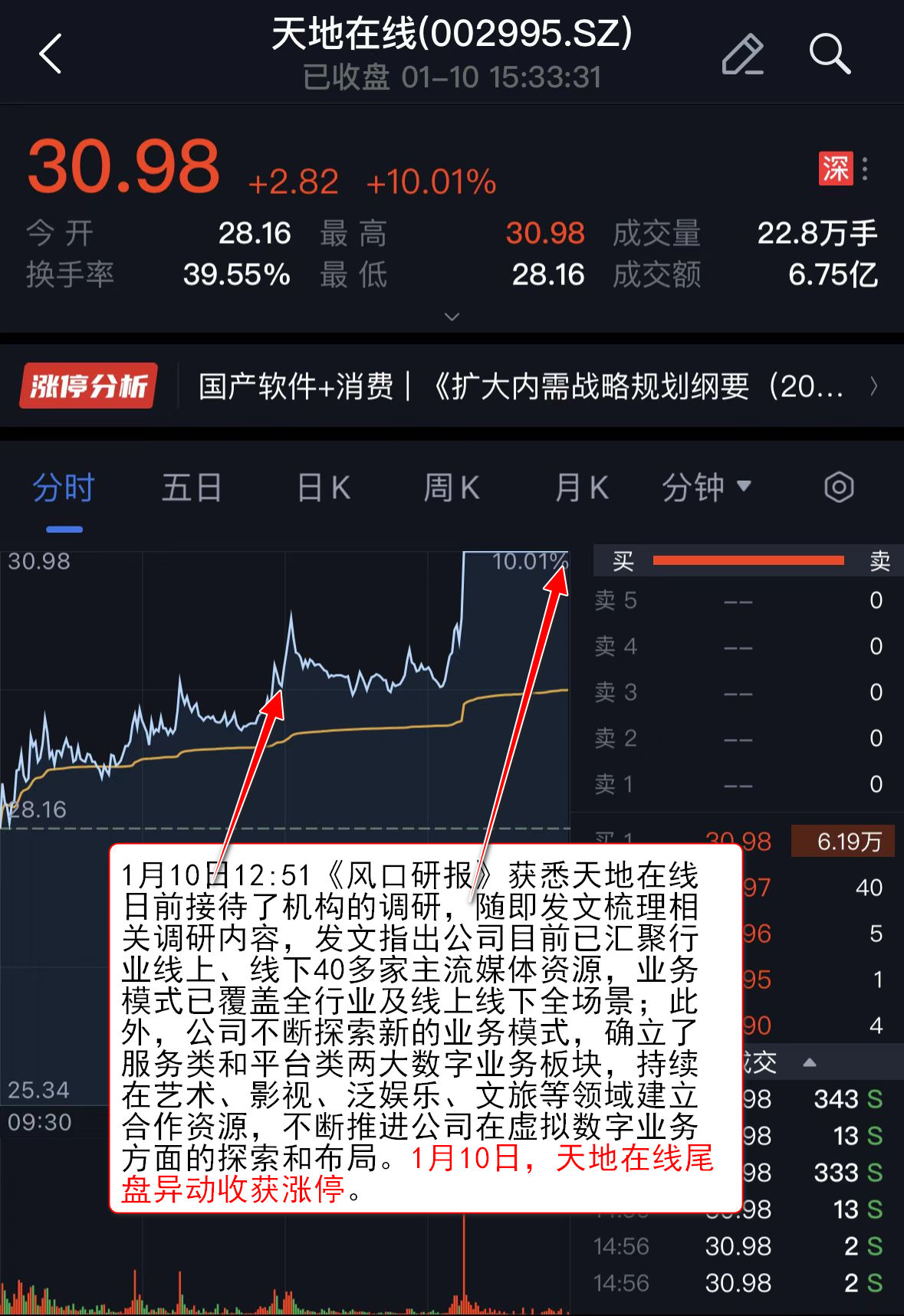Select the 分时 chart tab
904x1316 pixels.
(64, 488)
